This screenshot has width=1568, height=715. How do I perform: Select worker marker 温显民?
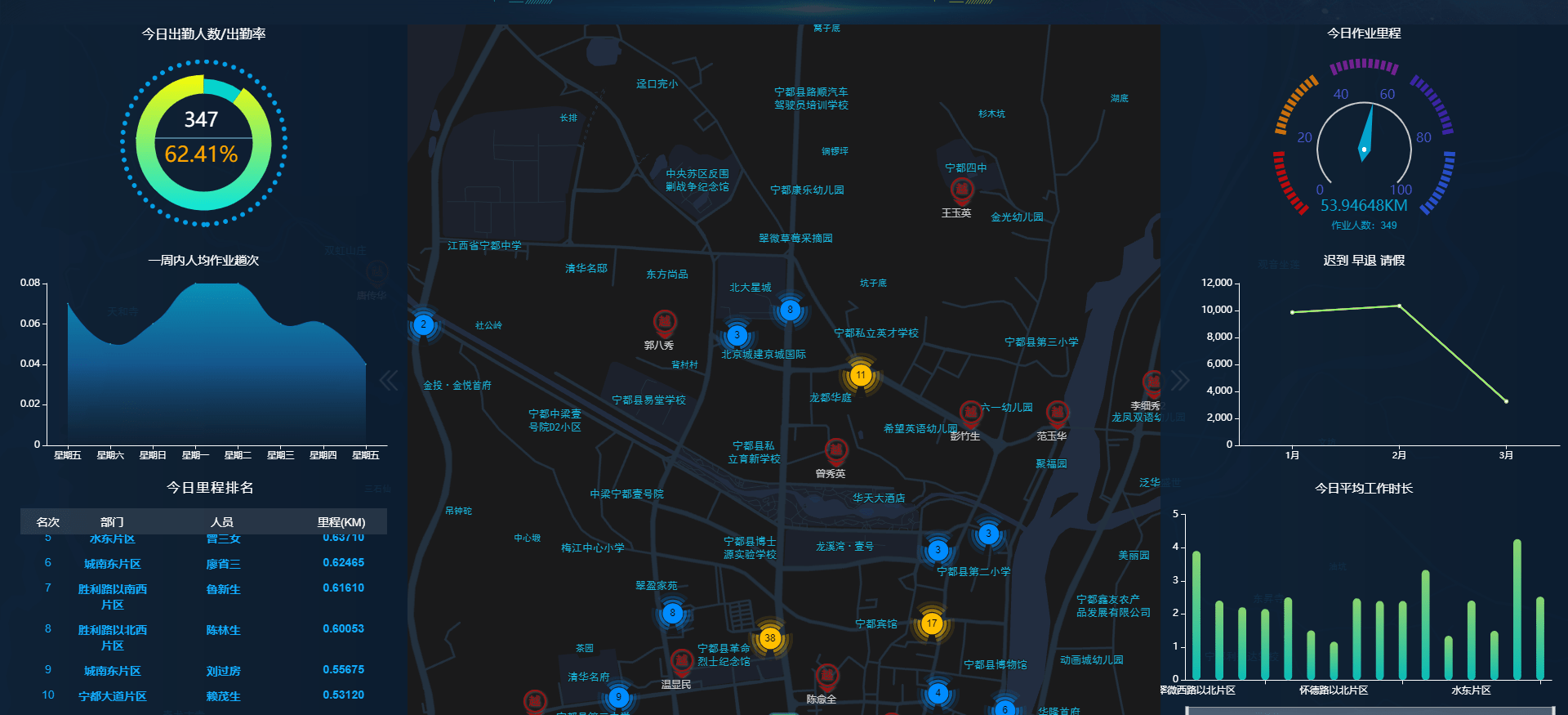click(681, 661)
